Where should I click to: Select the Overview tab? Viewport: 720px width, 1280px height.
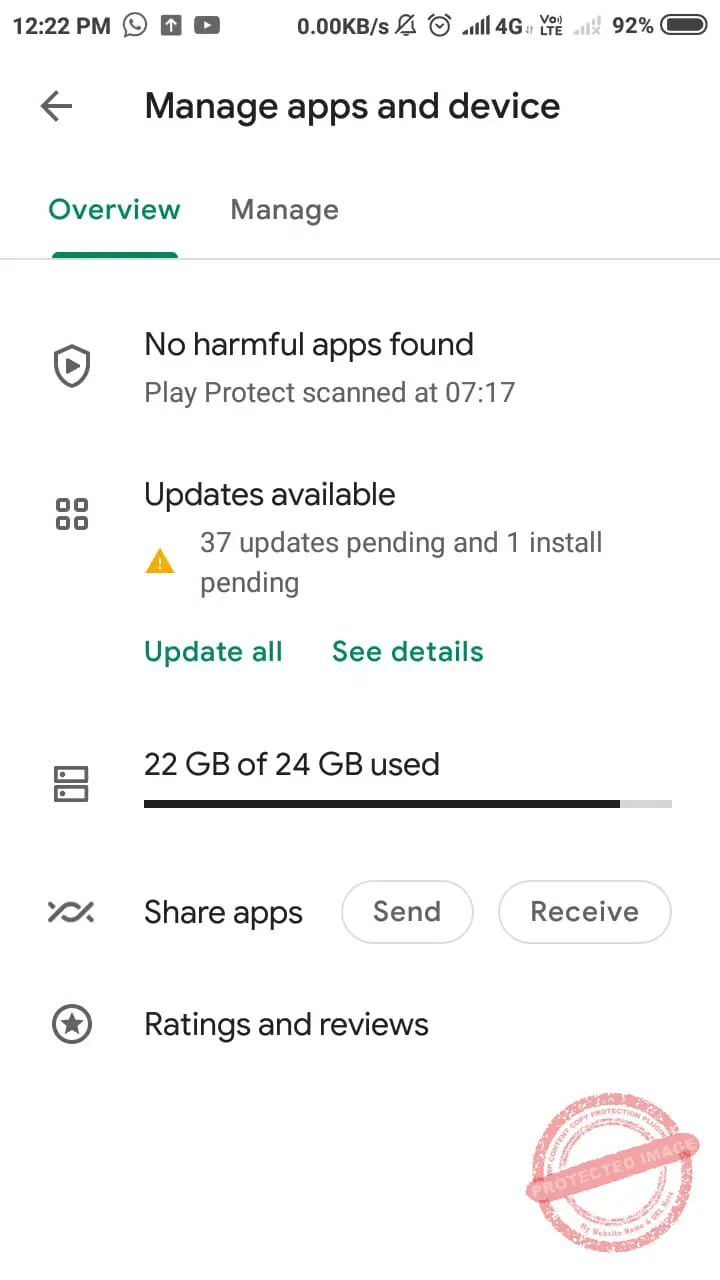pos(114,209)
